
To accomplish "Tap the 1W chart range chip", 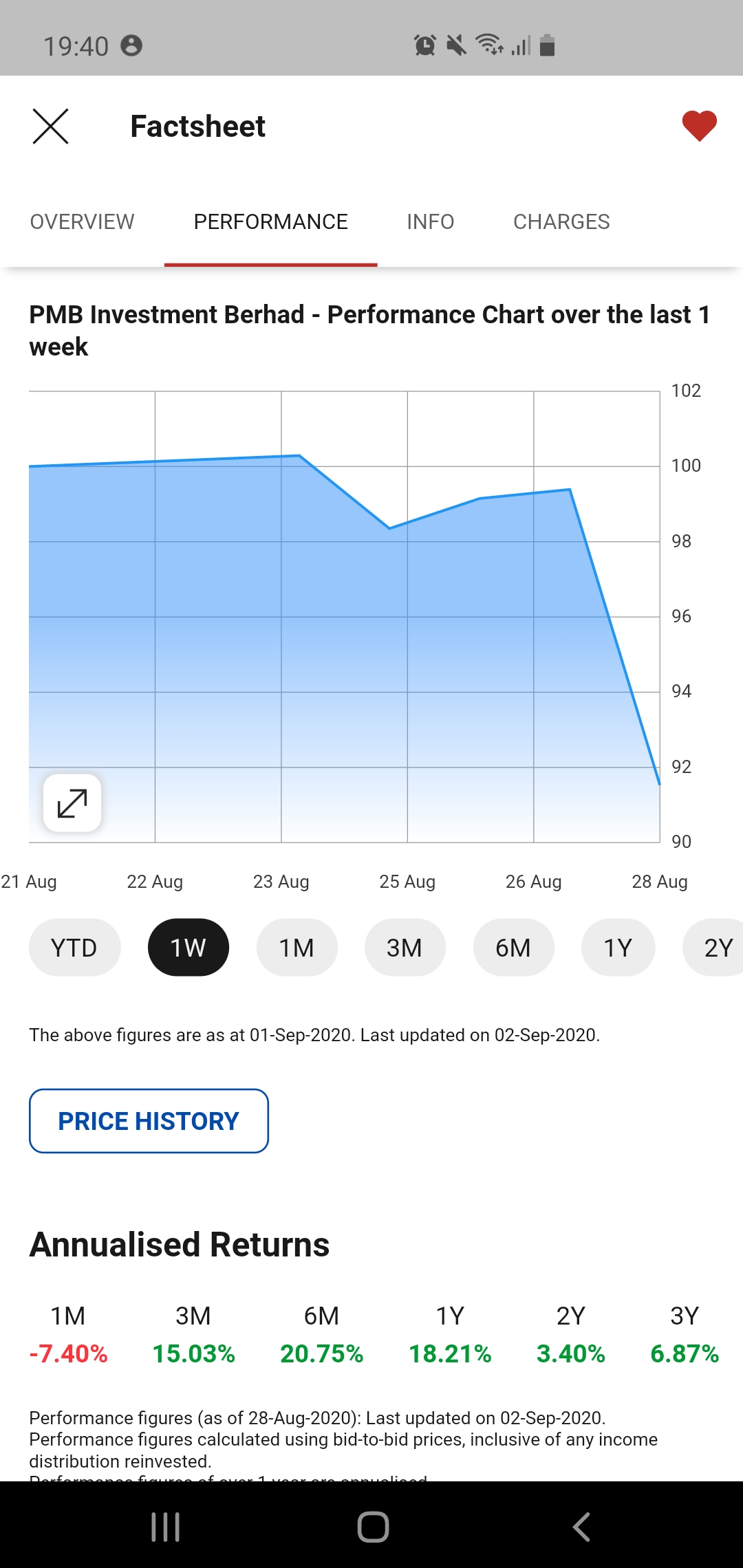I will (189, 948).
